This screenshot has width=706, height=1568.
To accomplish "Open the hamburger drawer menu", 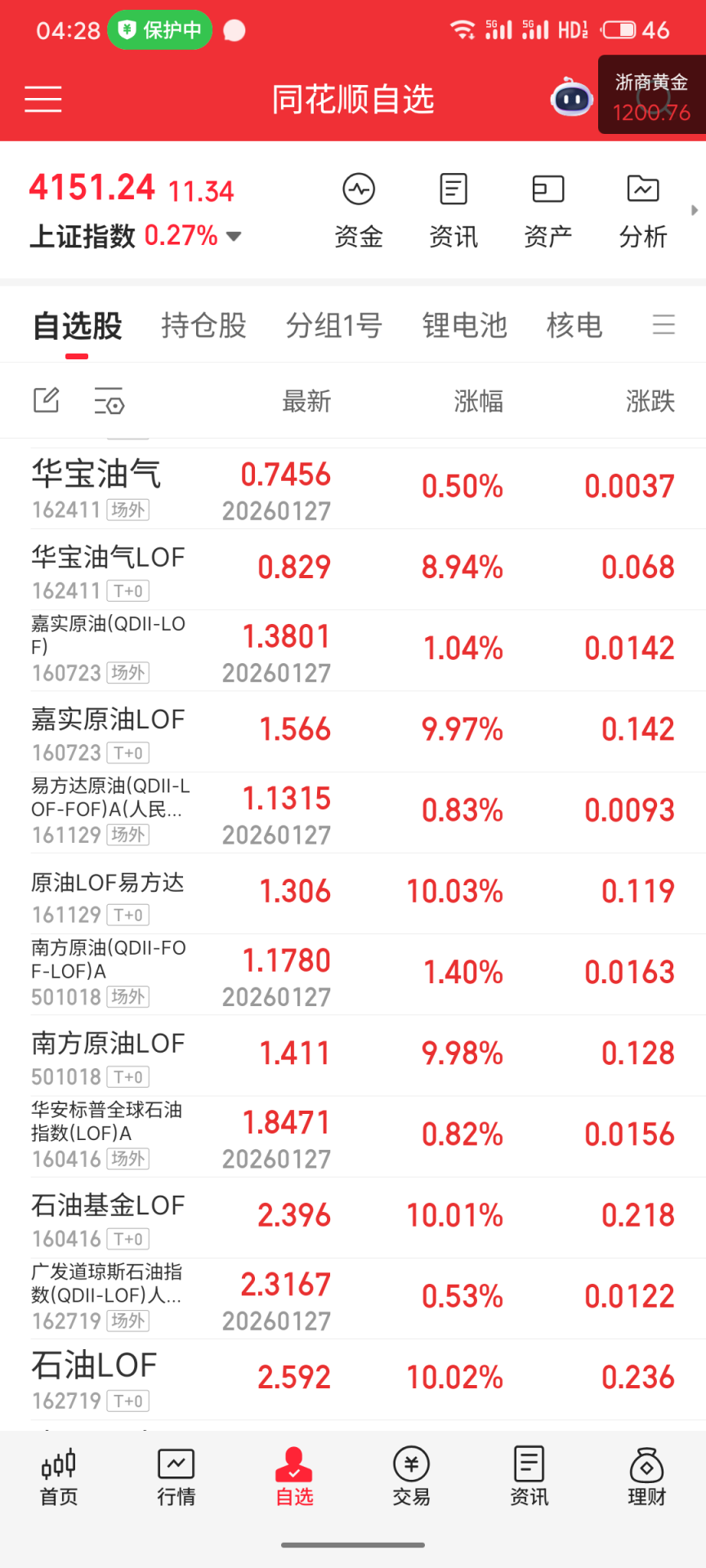I will tap(43, 99).
